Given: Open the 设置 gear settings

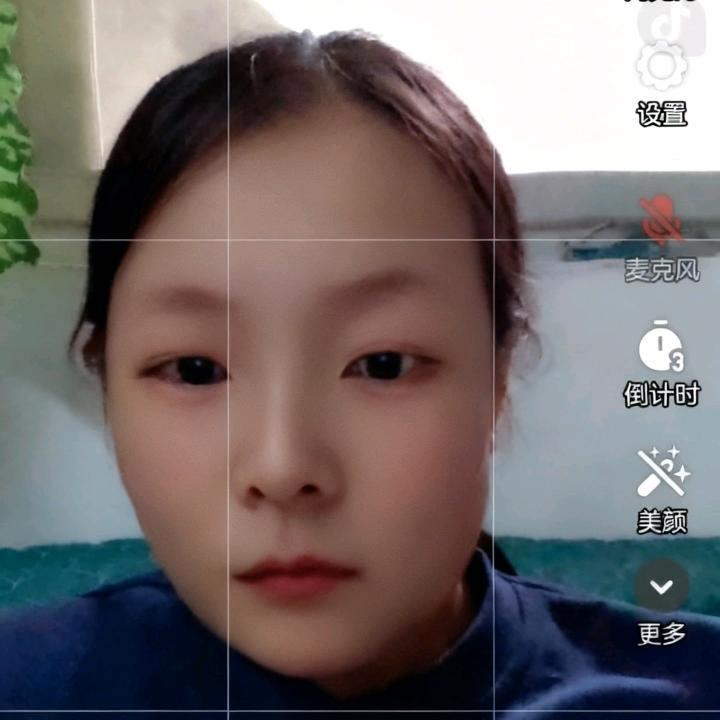Looking at the screenshot, I should [661, 68].
